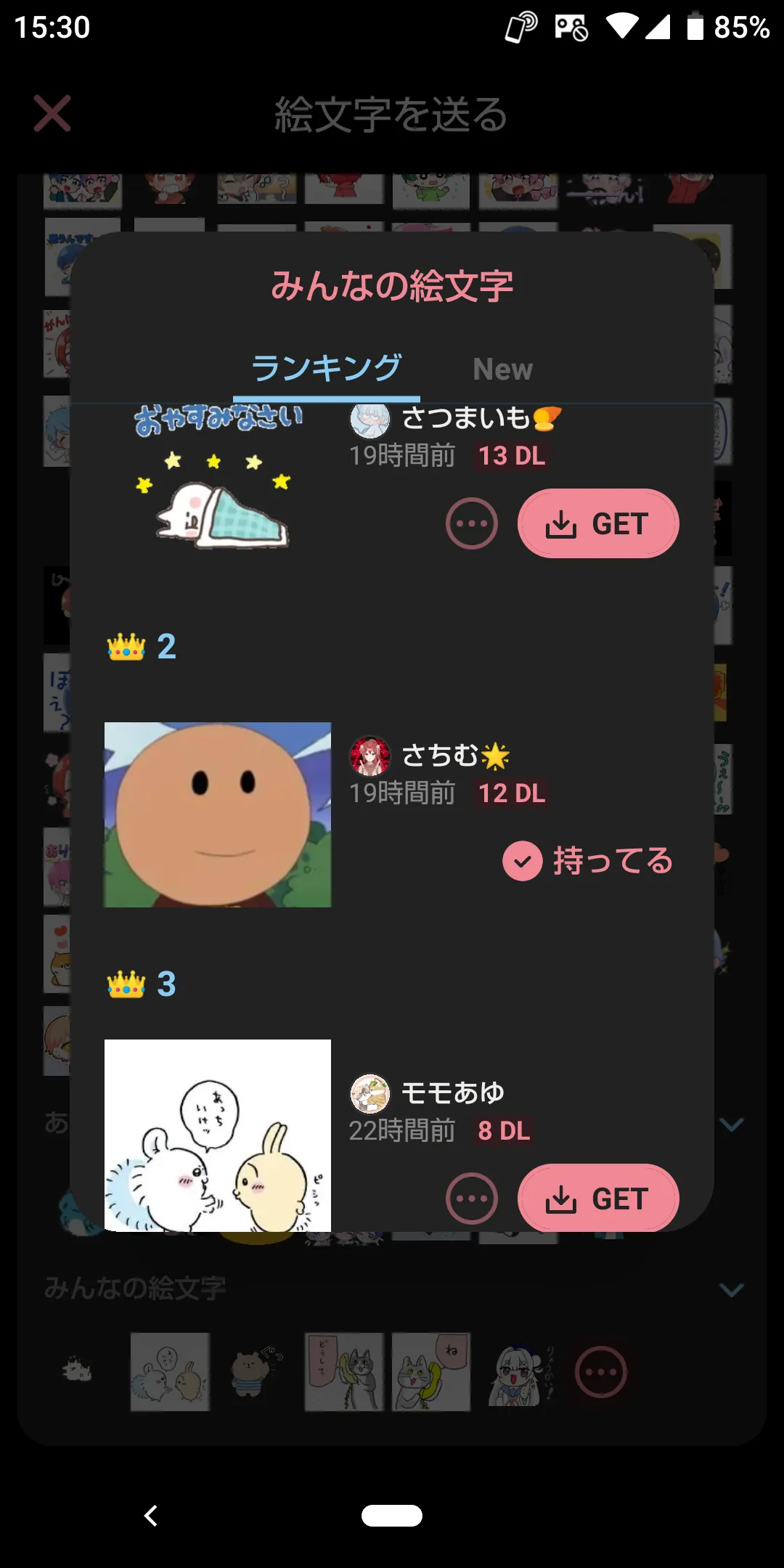Screen dimensions: 784x1568
Task: Switch to the New tab
Action: pyautogui.click(x=502, y=369)
